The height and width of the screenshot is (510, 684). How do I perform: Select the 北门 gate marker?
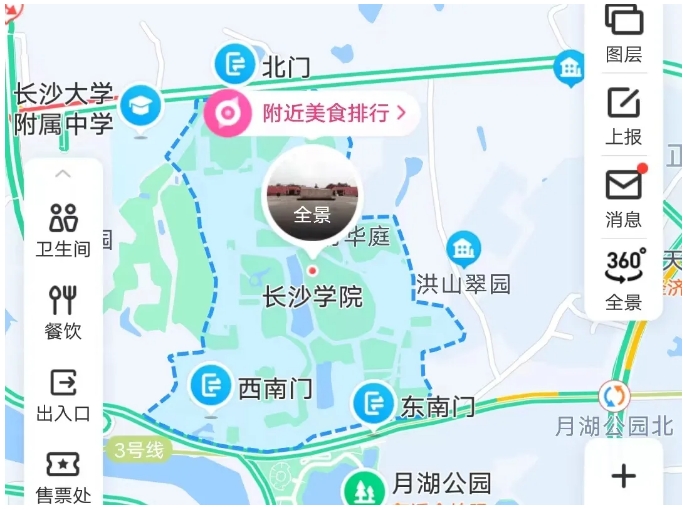235,66
